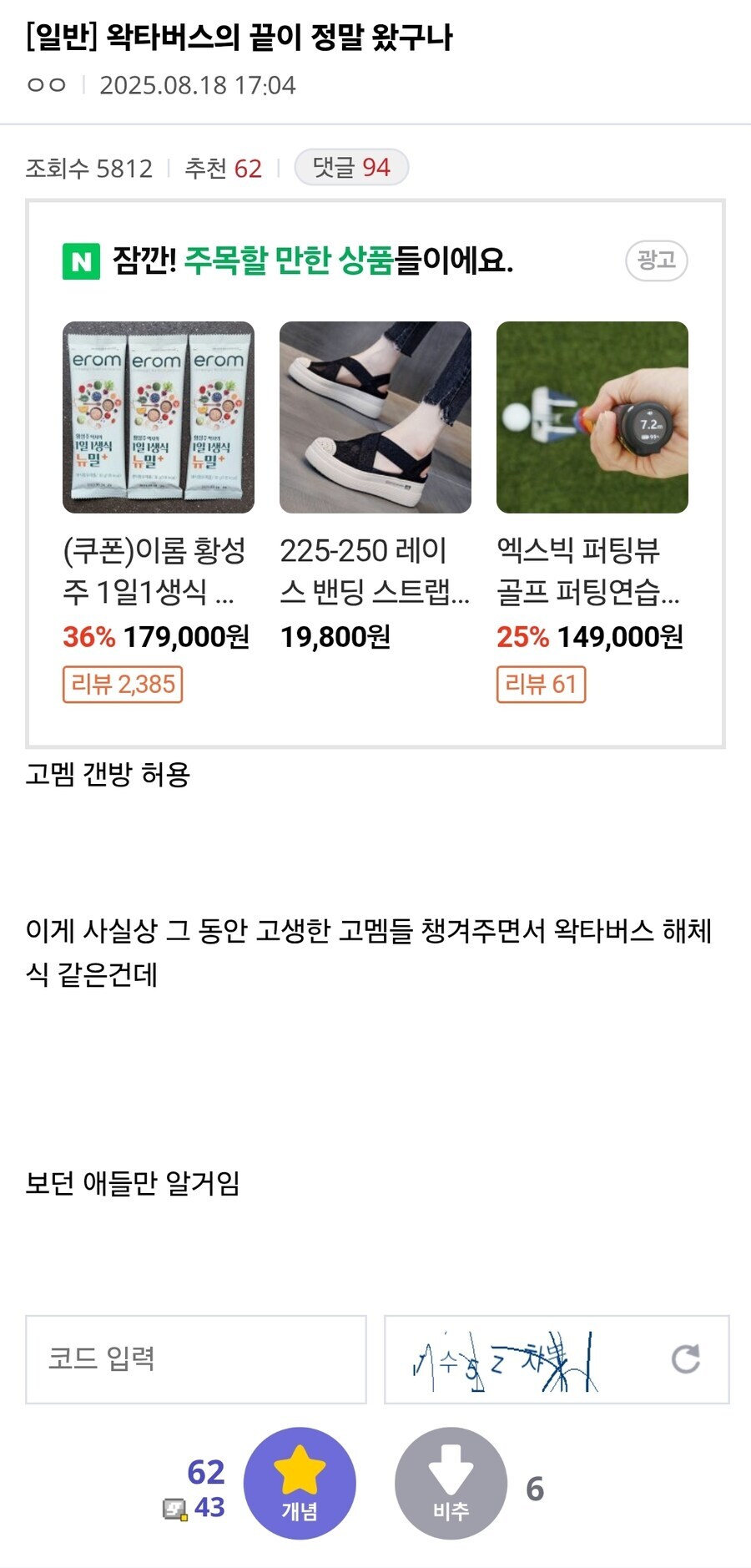Open the 댓글 94 comments chip
Viewport: 751px width, 1568px height.
point(351,168)
